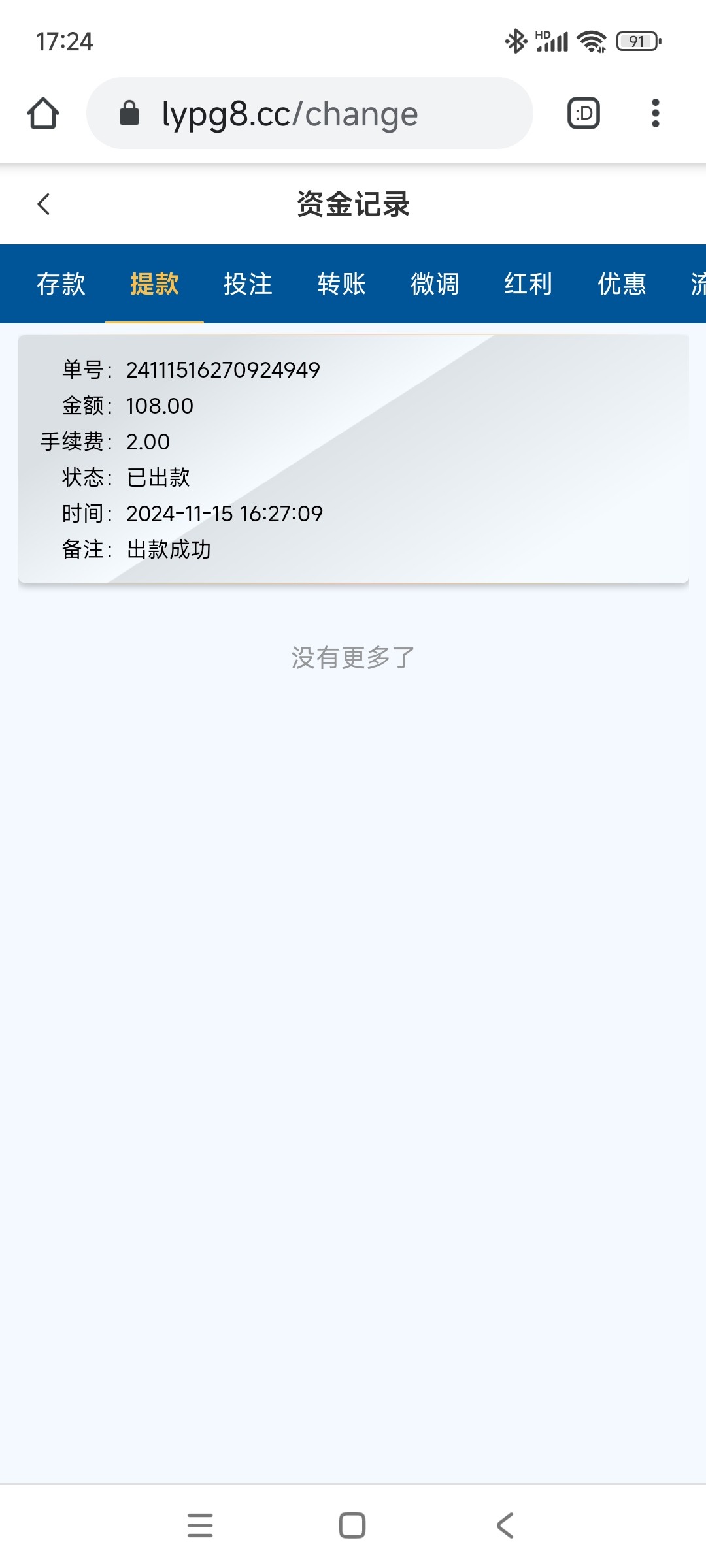
Task: Switch to the 红利 tab
Action: [x=528, y=284]
